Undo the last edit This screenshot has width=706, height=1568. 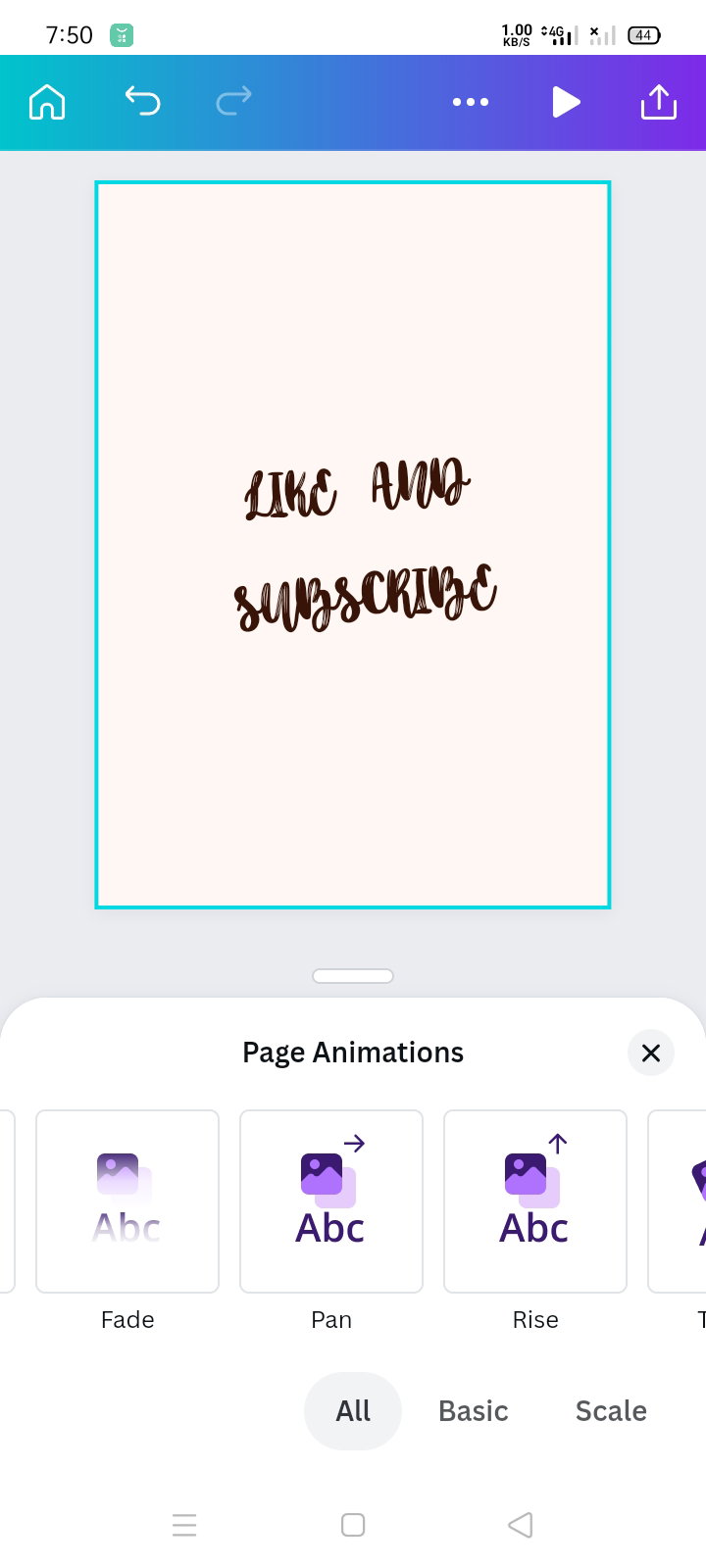pos(142,101)
